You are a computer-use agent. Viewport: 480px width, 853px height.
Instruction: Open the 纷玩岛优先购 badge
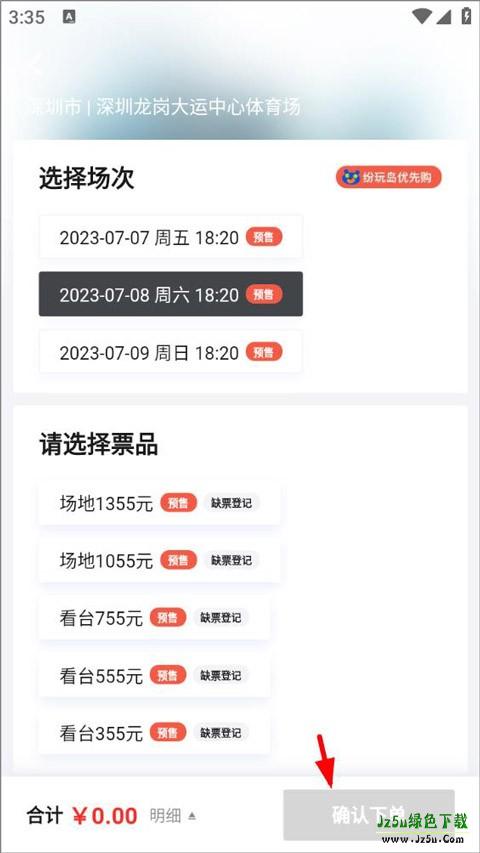click(389, 177)
